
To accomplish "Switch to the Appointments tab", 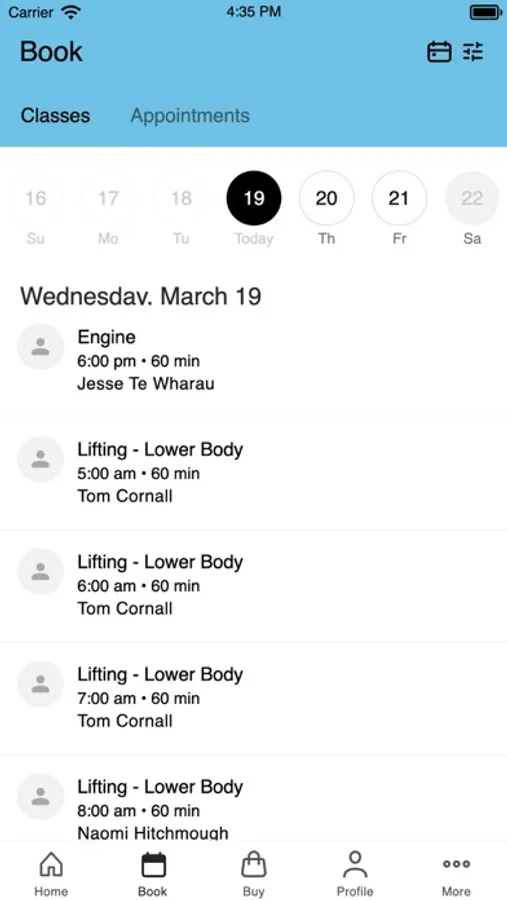I will (190, 115).
